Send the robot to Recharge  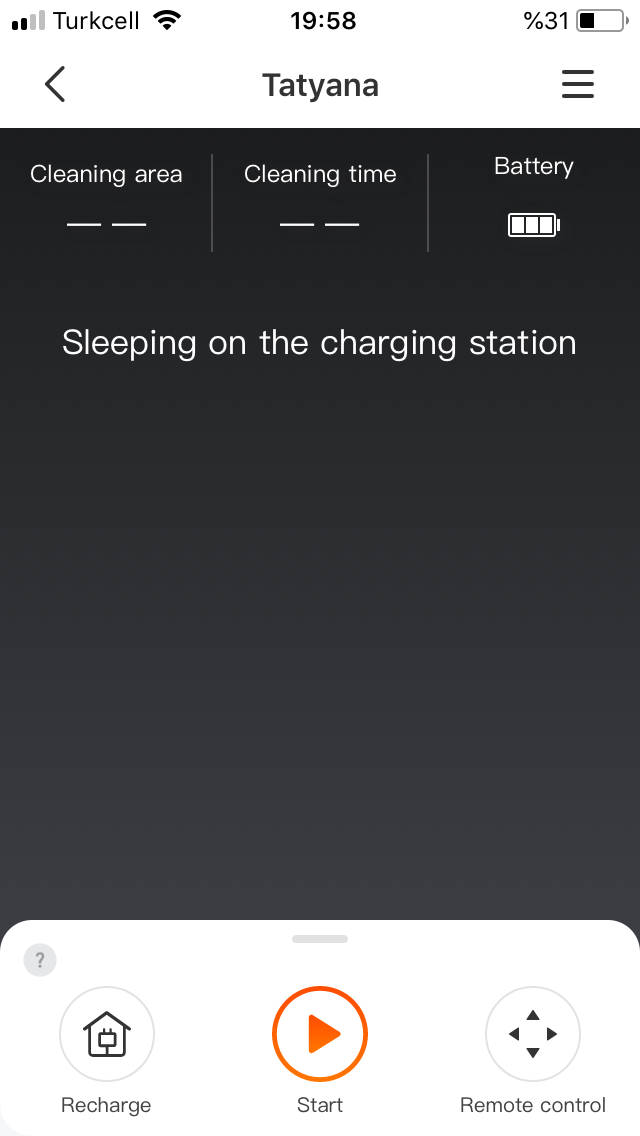[x=107, y=1034]
